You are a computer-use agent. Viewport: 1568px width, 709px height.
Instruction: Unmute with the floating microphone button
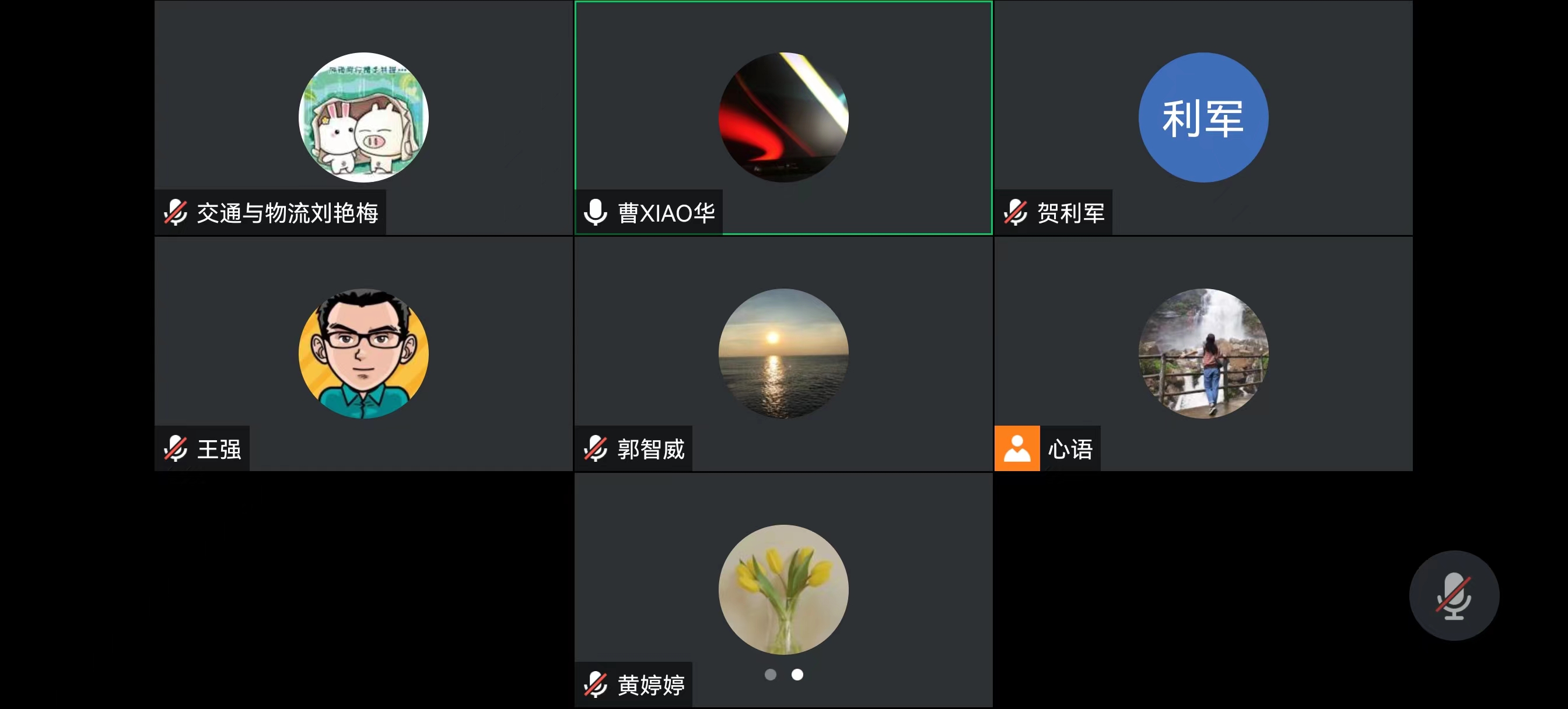[1454, 595]
